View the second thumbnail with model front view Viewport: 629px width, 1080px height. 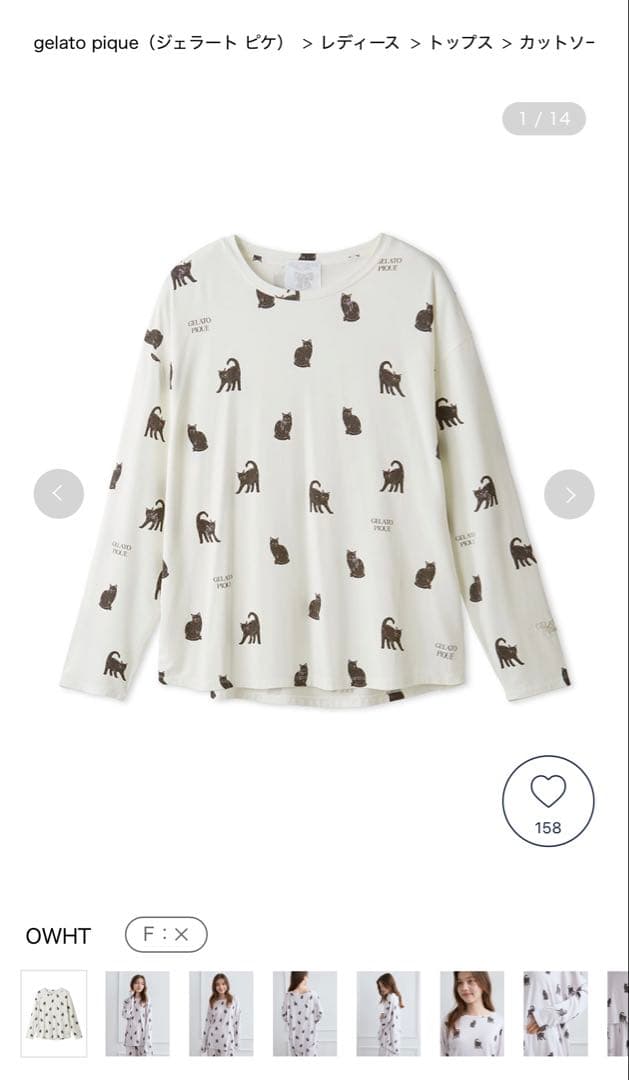tap(137, 1013)
